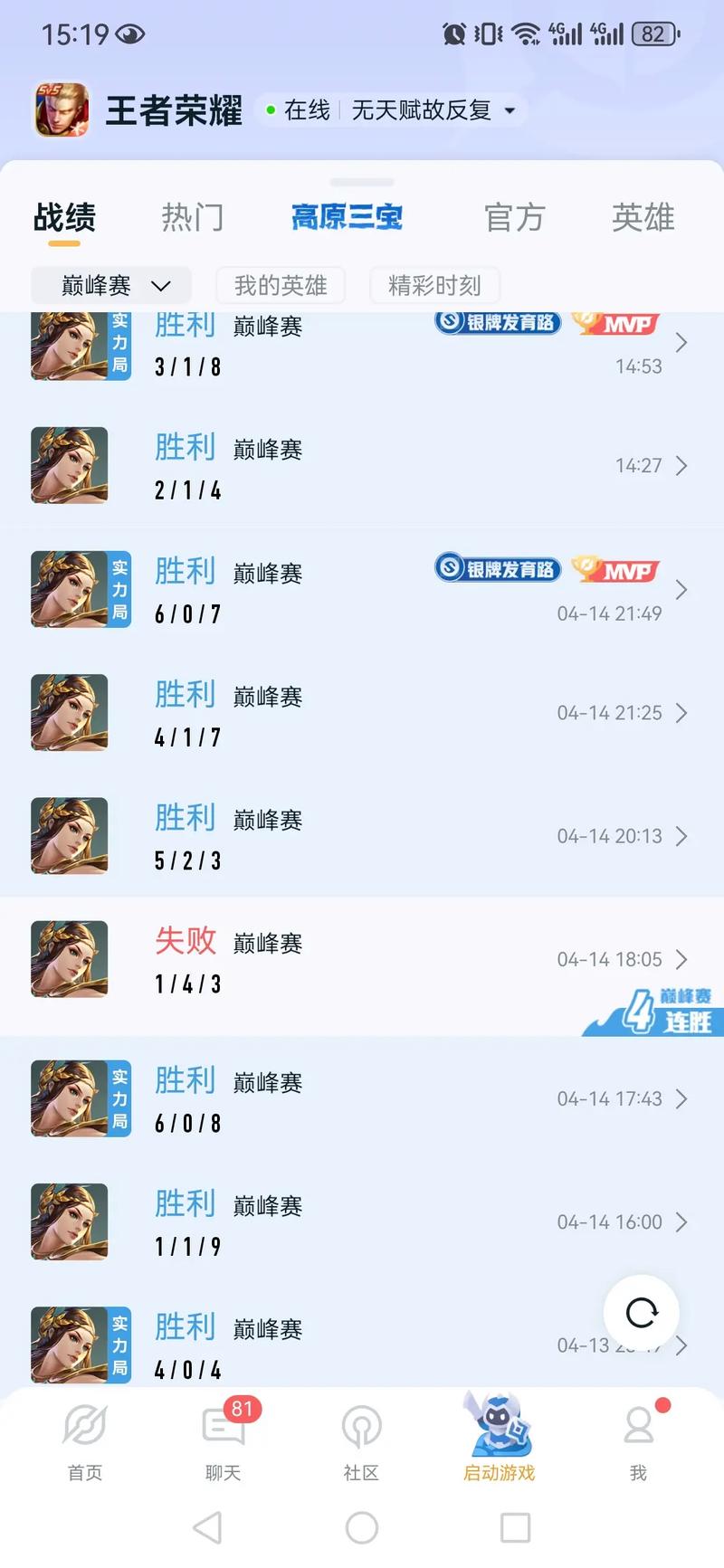Viewport: 724px width, 1568px height.
Task: Open the 04-14 21:49 MVP match
Action: click(362, 590)
